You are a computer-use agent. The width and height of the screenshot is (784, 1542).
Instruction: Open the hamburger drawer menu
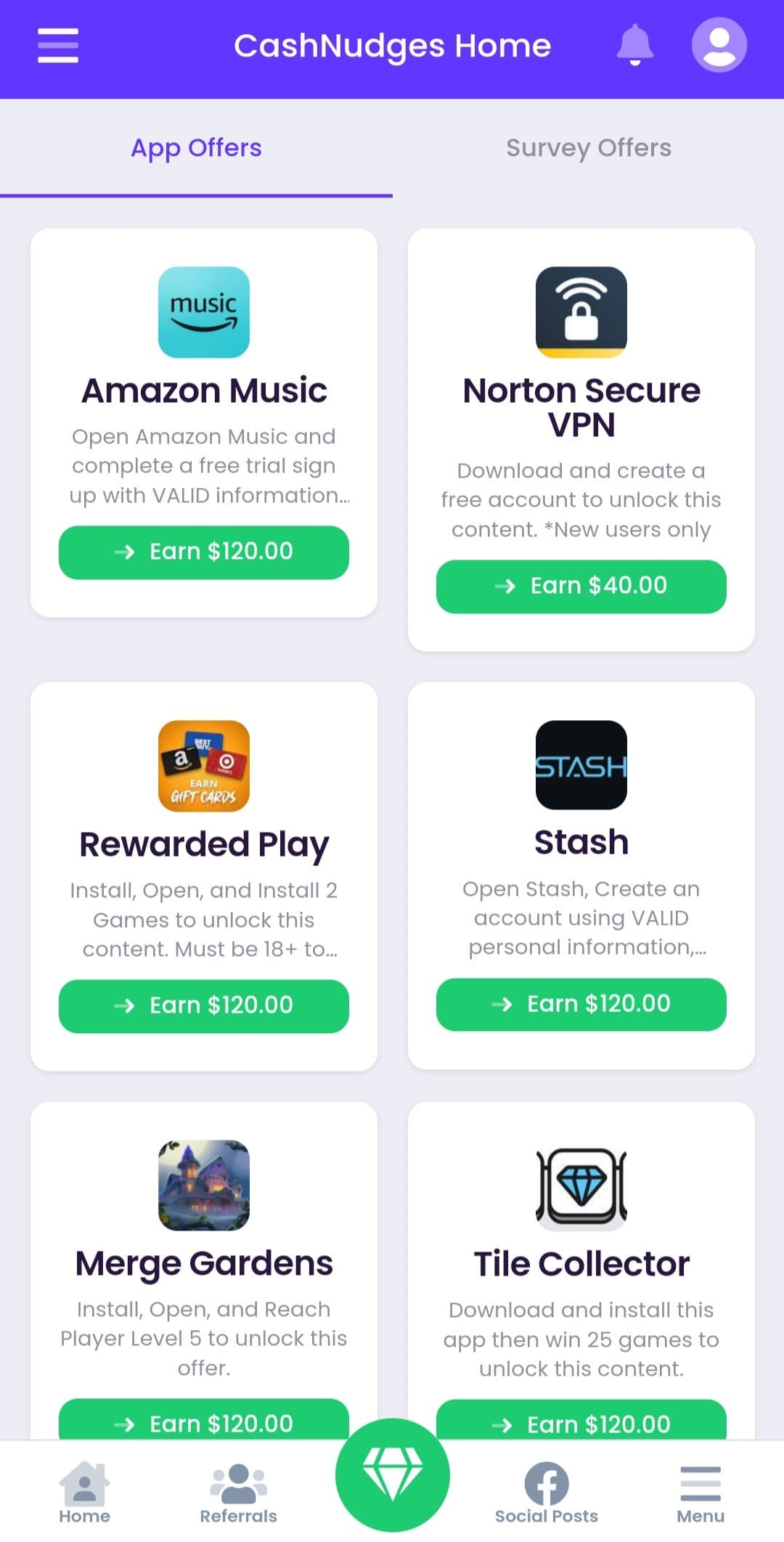(x=58, y=46)
